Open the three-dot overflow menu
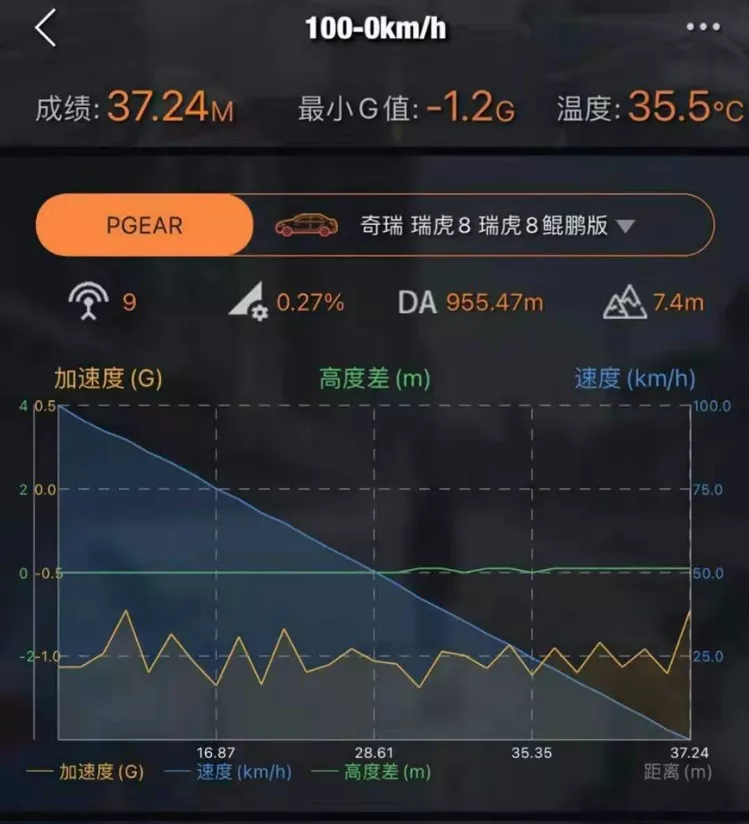 pyautogui.click(x=703, y=28)
